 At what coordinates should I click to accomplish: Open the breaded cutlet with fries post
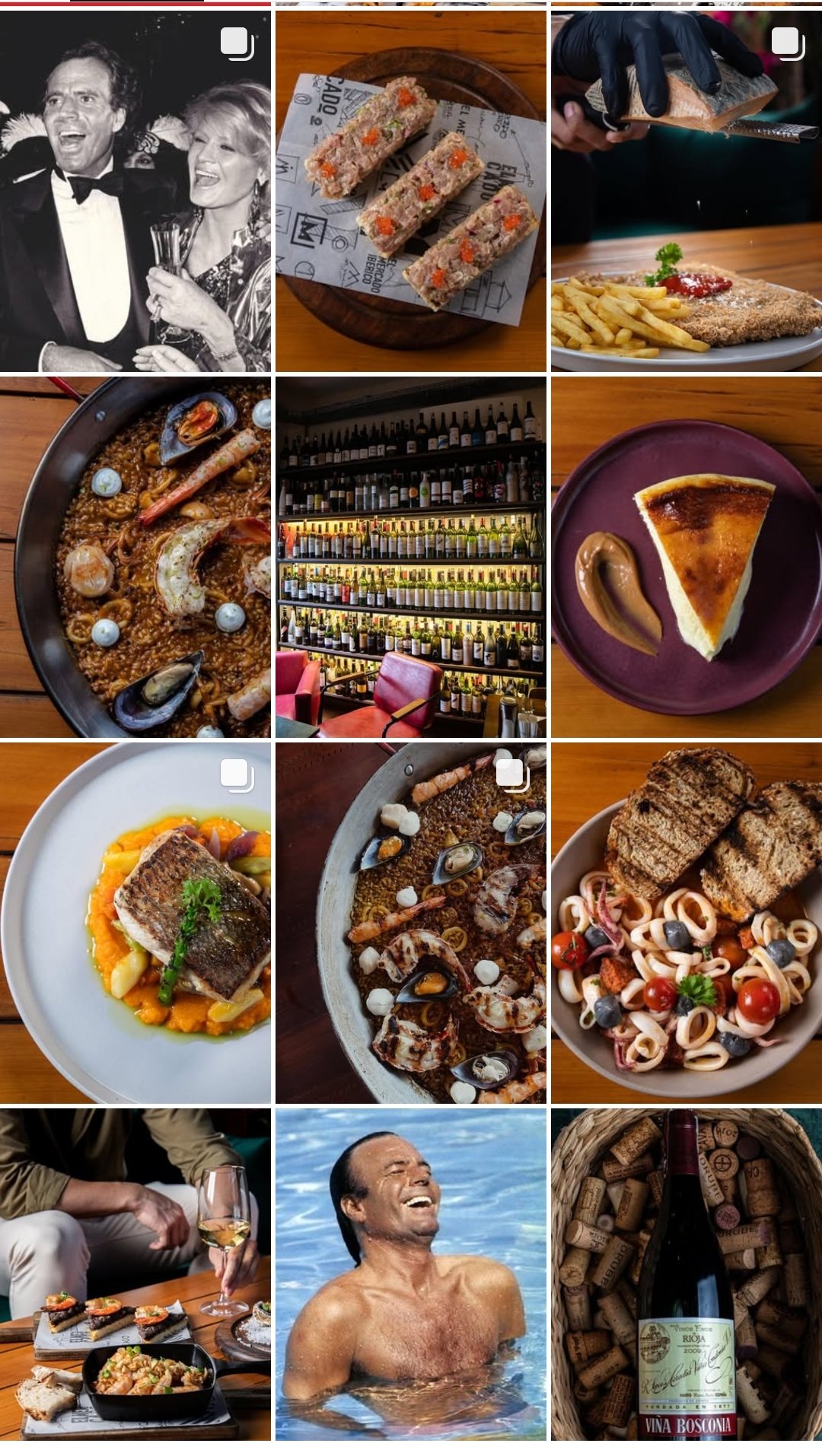(x=687, y=190)
